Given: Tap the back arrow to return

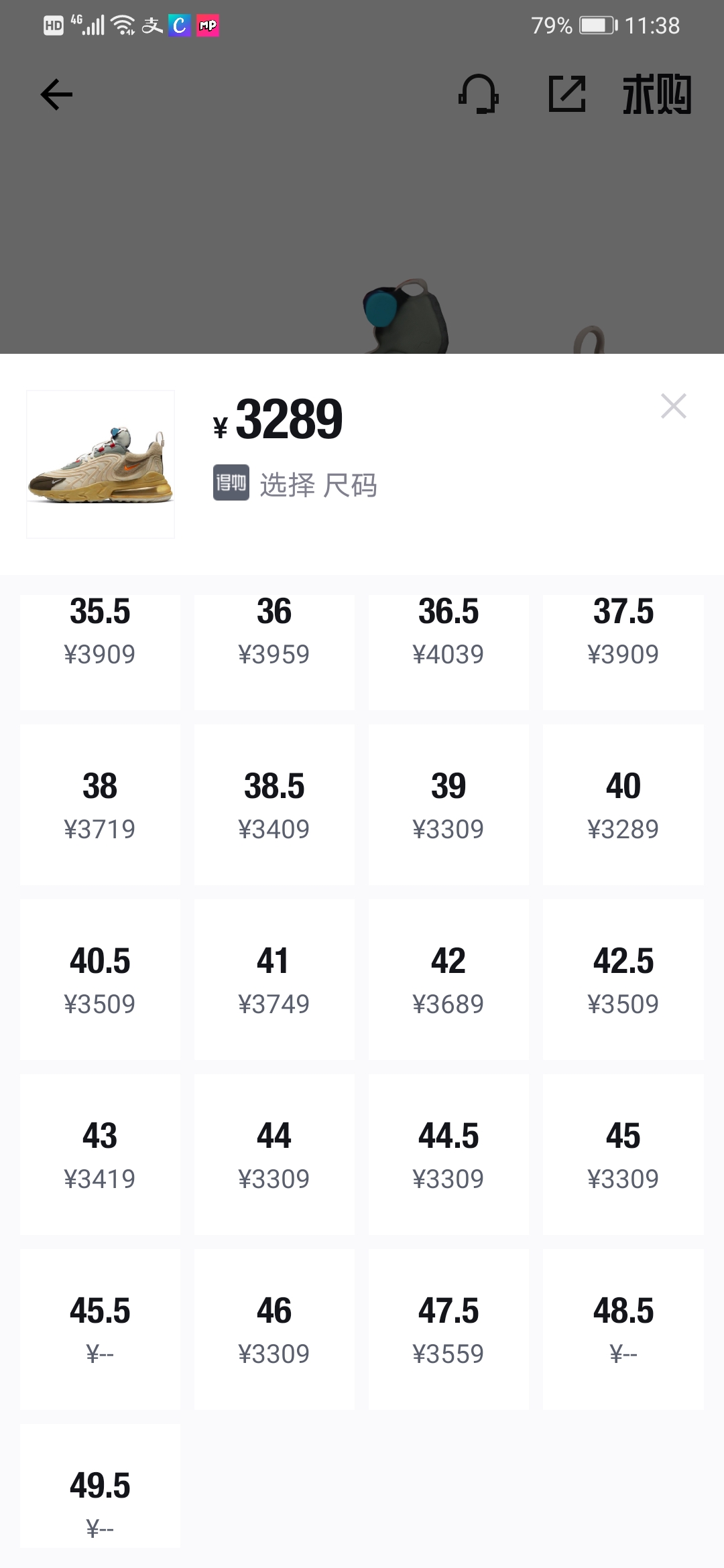Looking at the screenshot, I should pyautogui.click(x=56, y=94).
